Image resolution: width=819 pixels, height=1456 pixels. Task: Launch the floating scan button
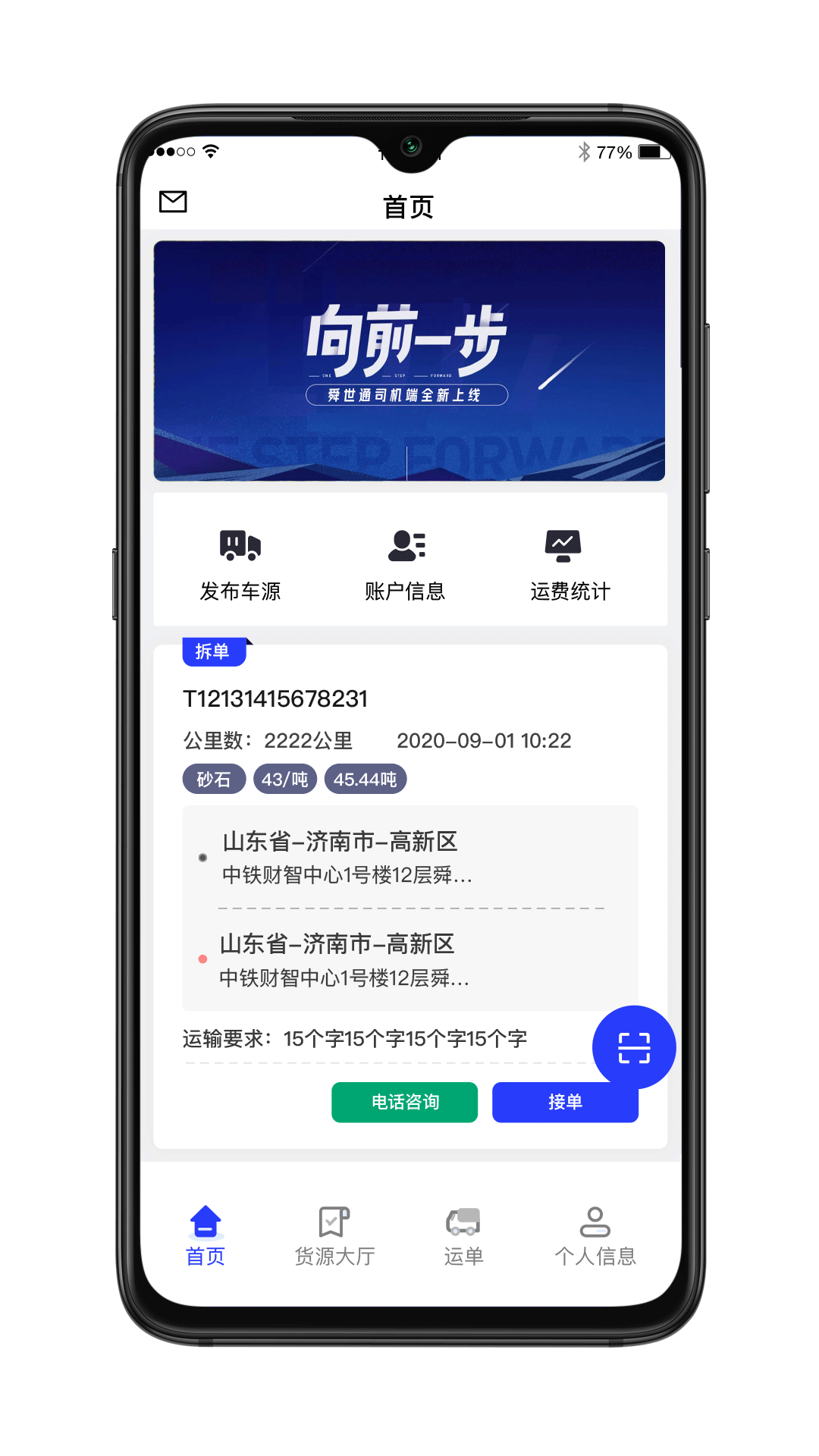click(633, 1046)
